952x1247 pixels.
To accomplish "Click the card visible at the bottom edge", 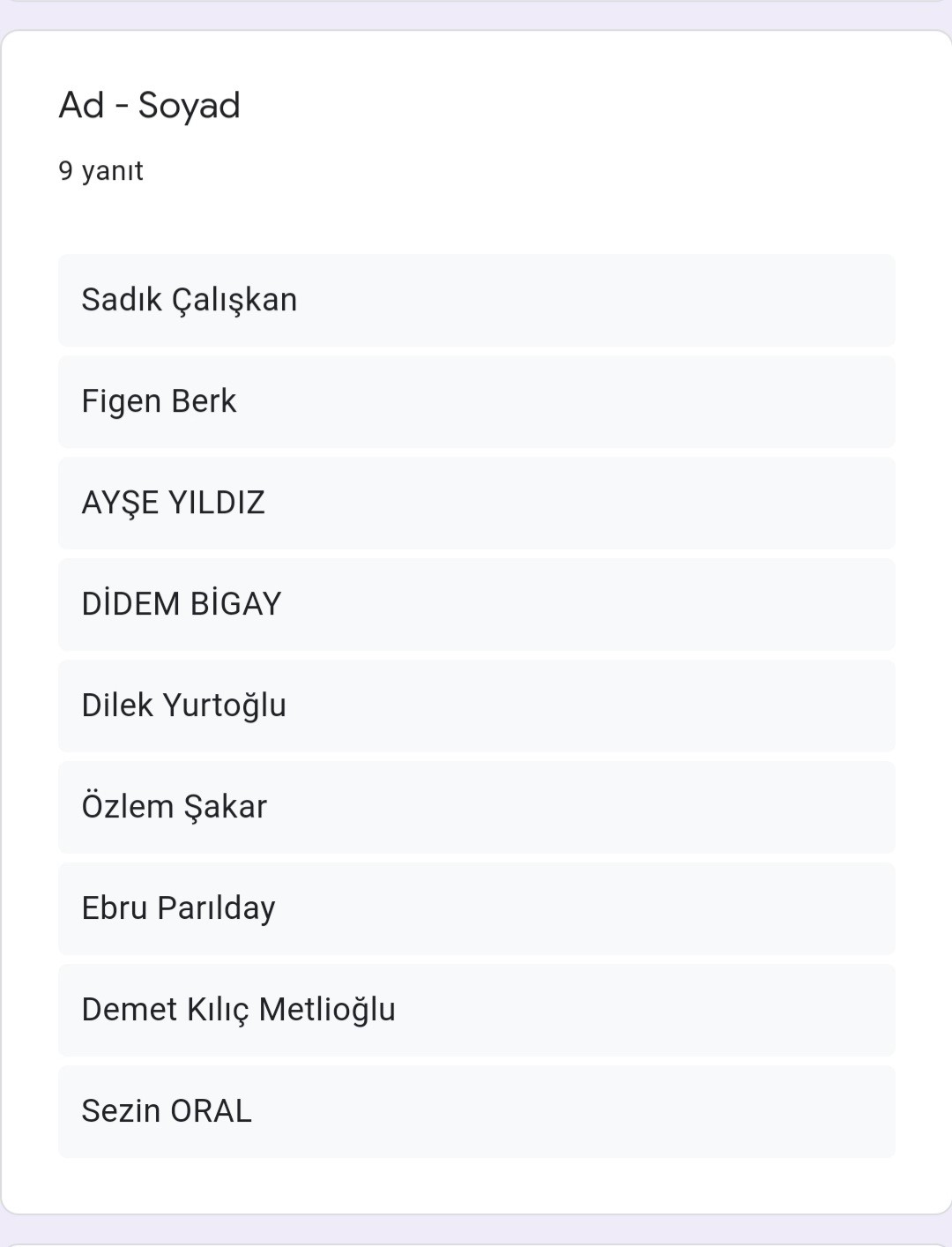I will (x=476, y=1239).
